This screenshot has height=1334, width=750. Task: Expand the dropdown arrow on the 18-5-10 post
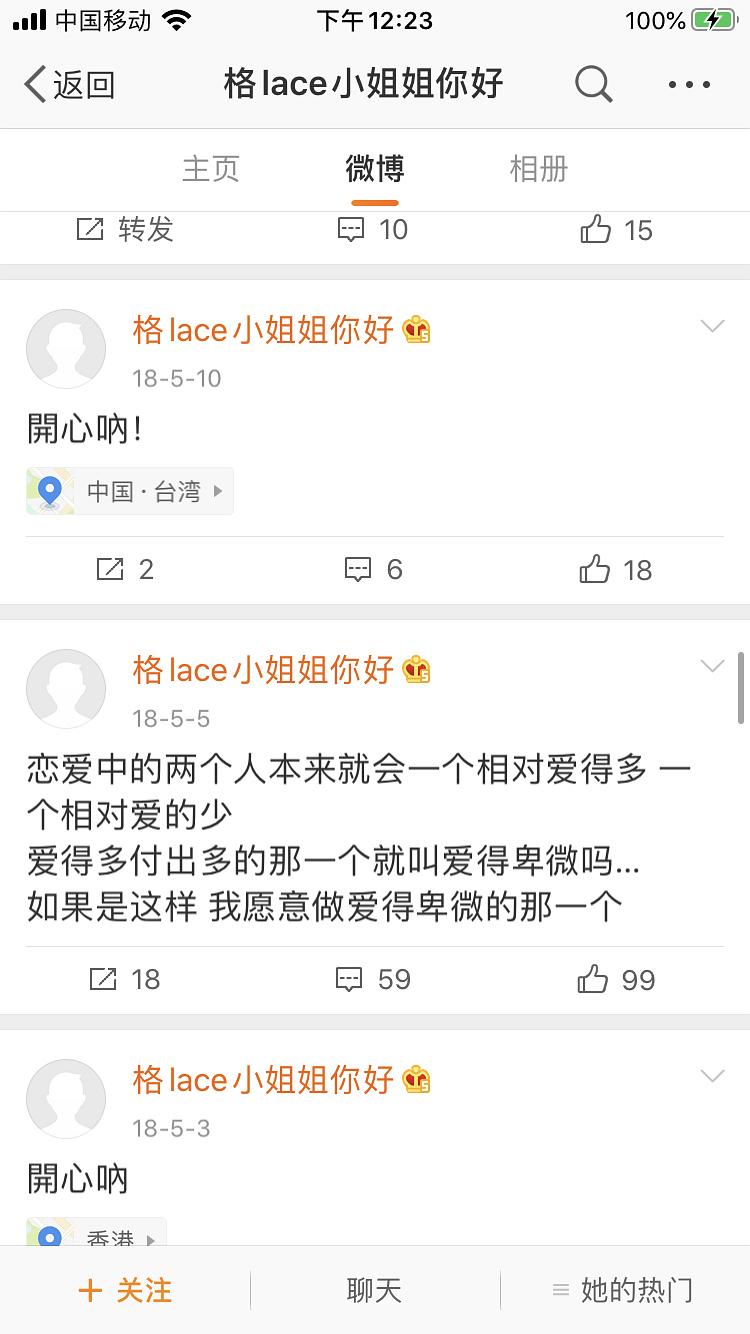[x=712, y=326]
